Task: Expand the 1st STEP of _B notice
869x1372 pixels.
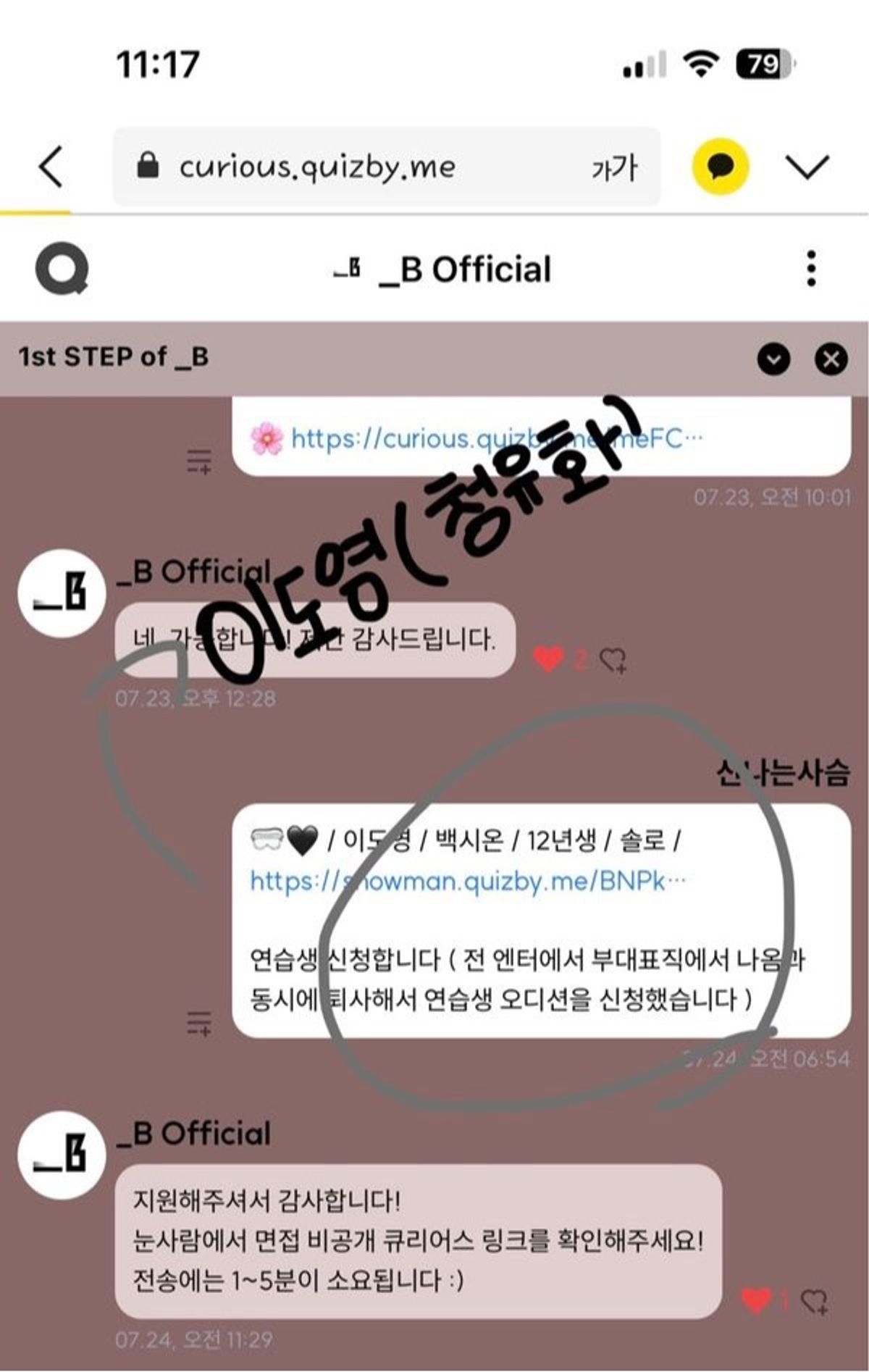Action: pos(773,359)
